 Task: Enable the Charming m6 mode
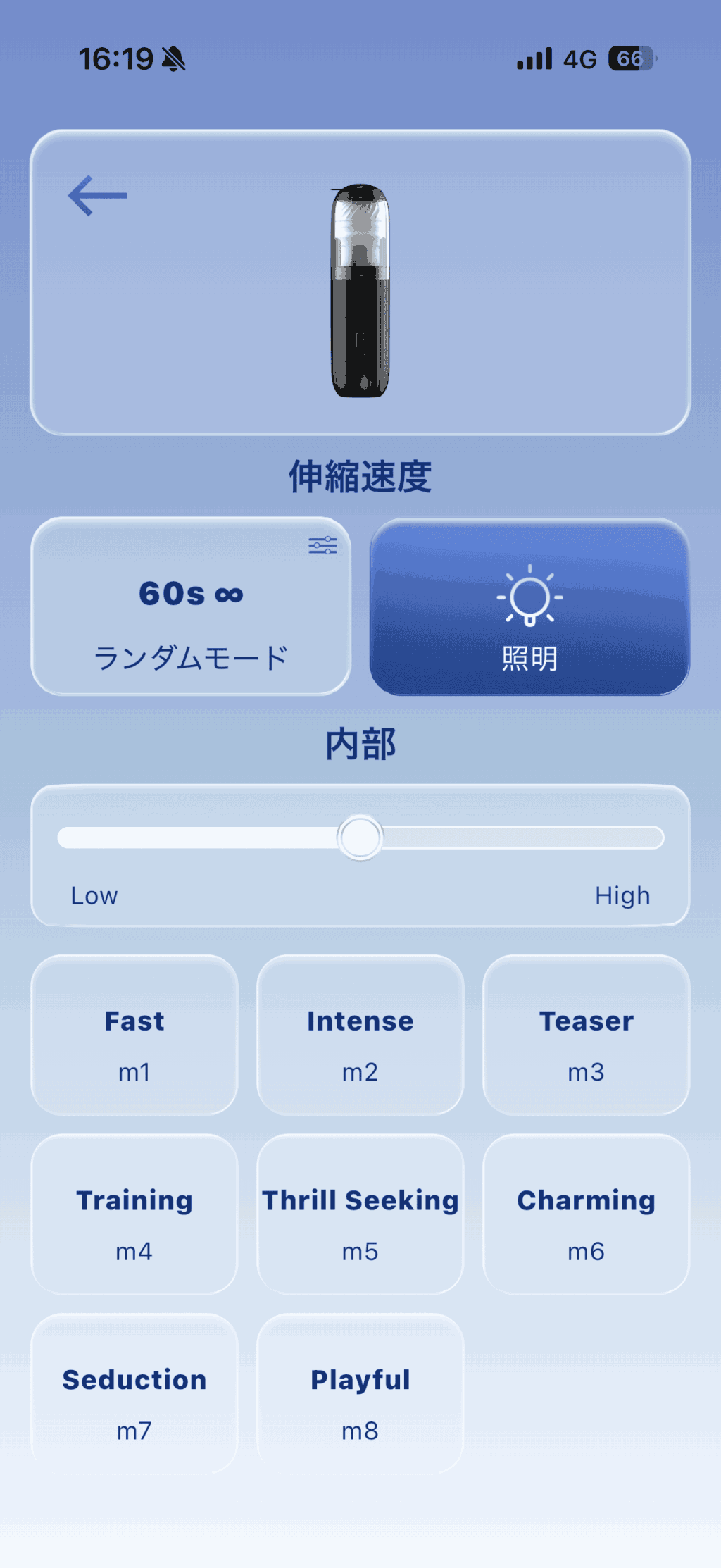point(587,1214)
